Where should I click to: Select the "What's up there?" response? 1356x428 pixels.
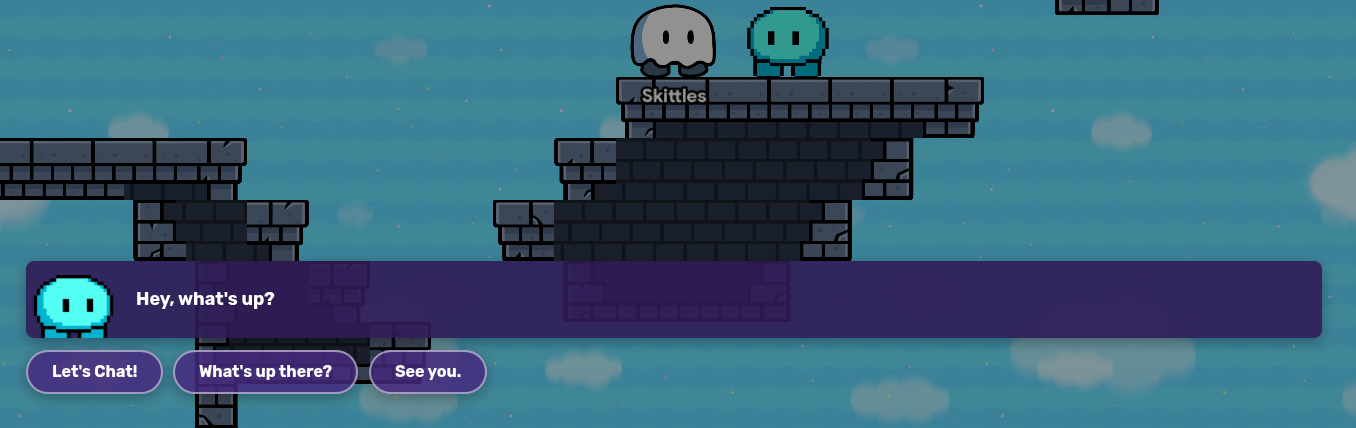265,372
